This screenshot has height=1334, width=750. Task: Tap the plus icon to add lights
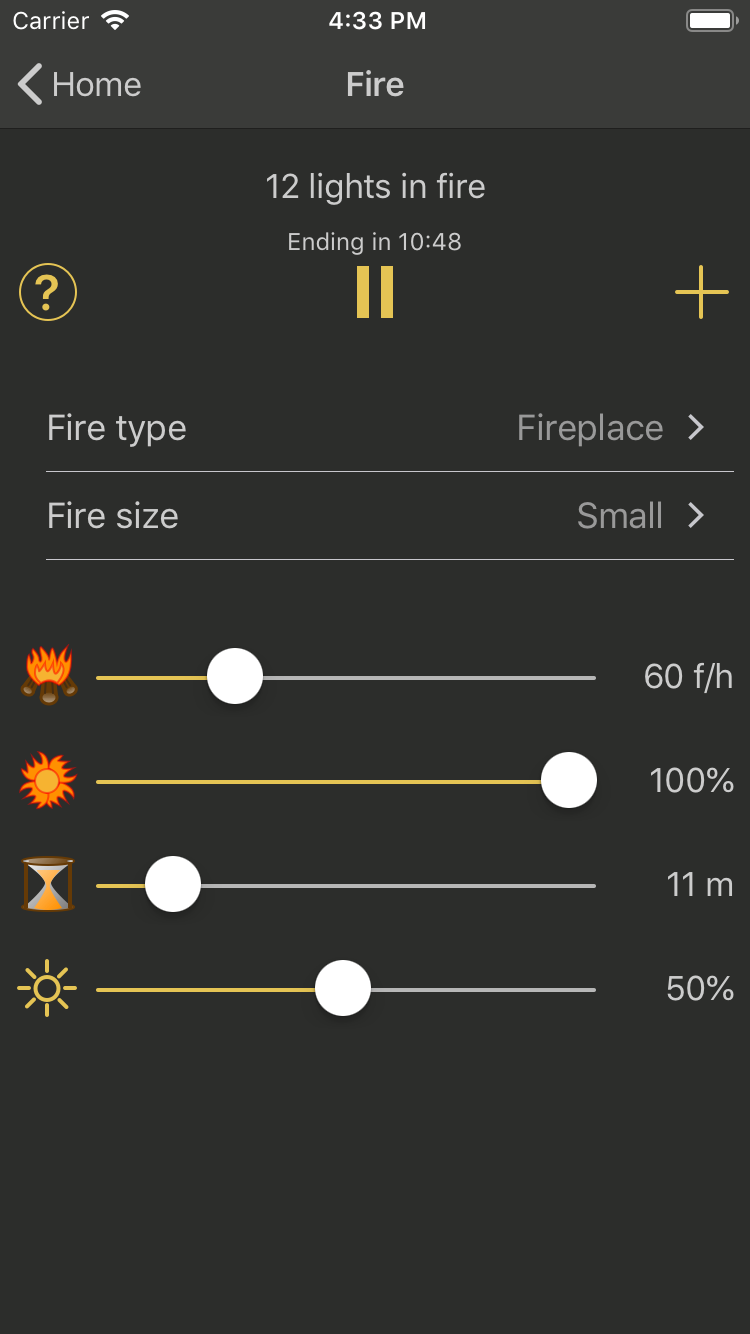[x=702, y=293]
